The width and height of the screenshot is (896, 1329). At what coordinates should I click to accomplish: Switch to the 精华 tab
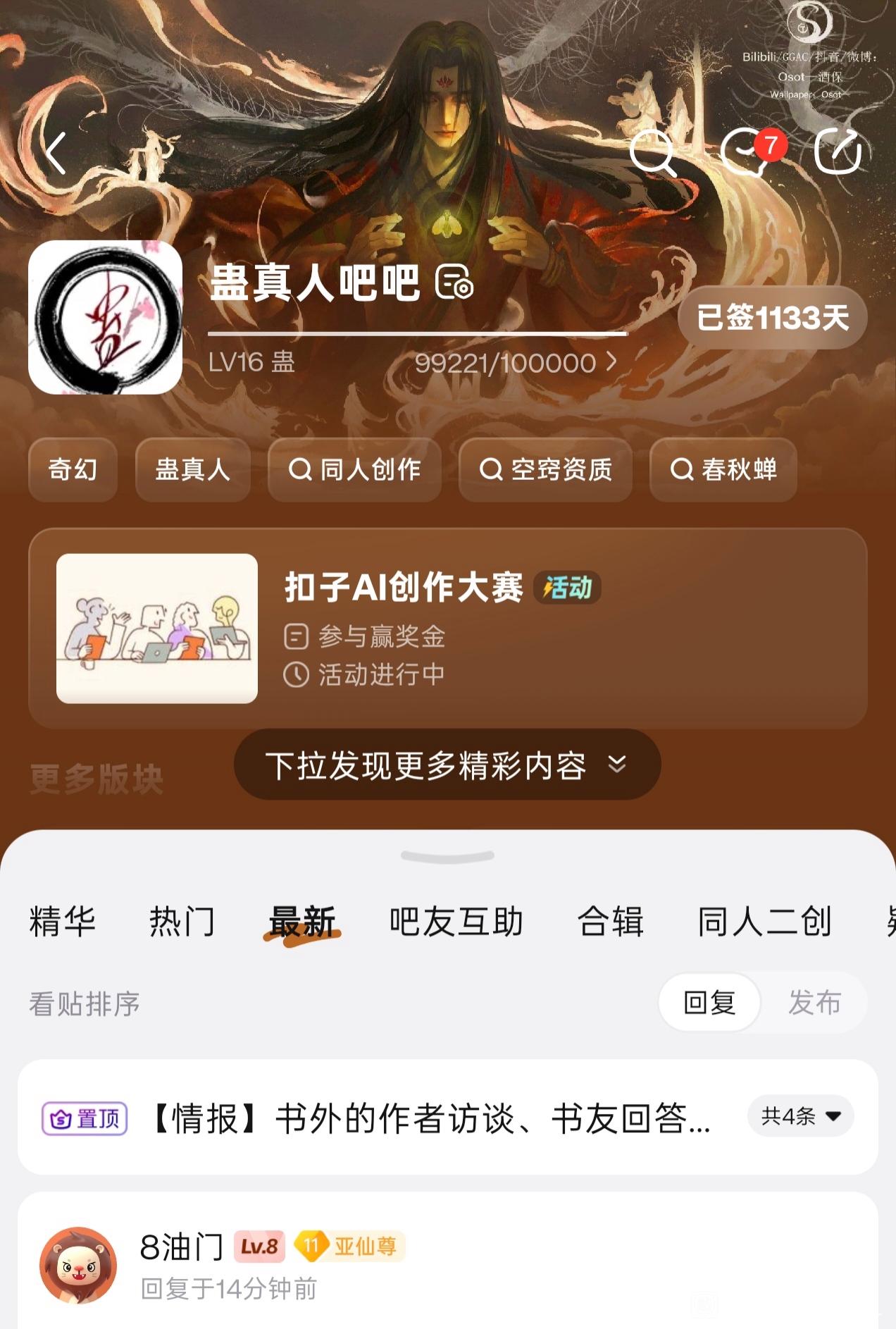tap(62, 922)
